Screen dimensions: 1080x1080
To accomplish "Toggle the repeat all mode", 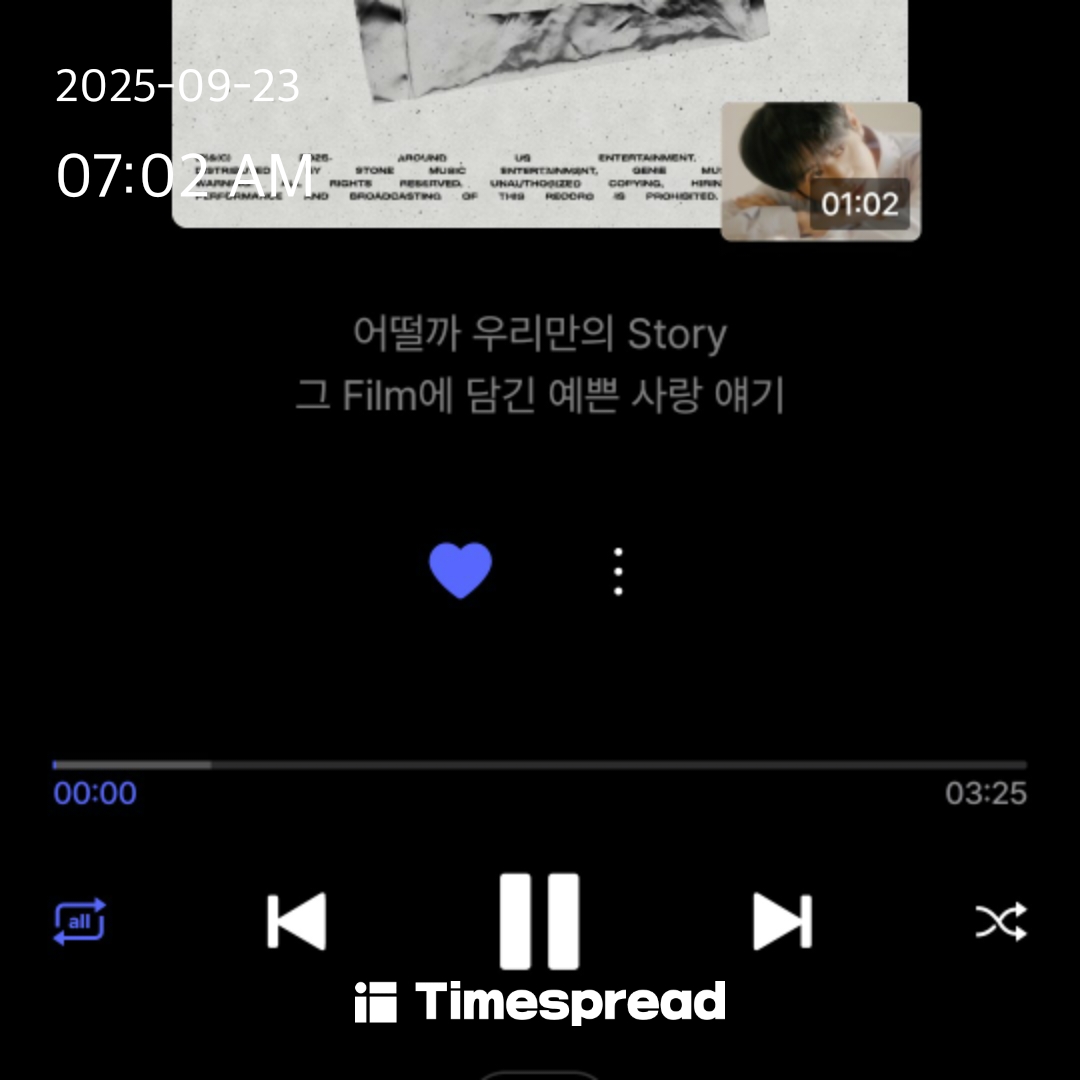I will click(79, 921).
